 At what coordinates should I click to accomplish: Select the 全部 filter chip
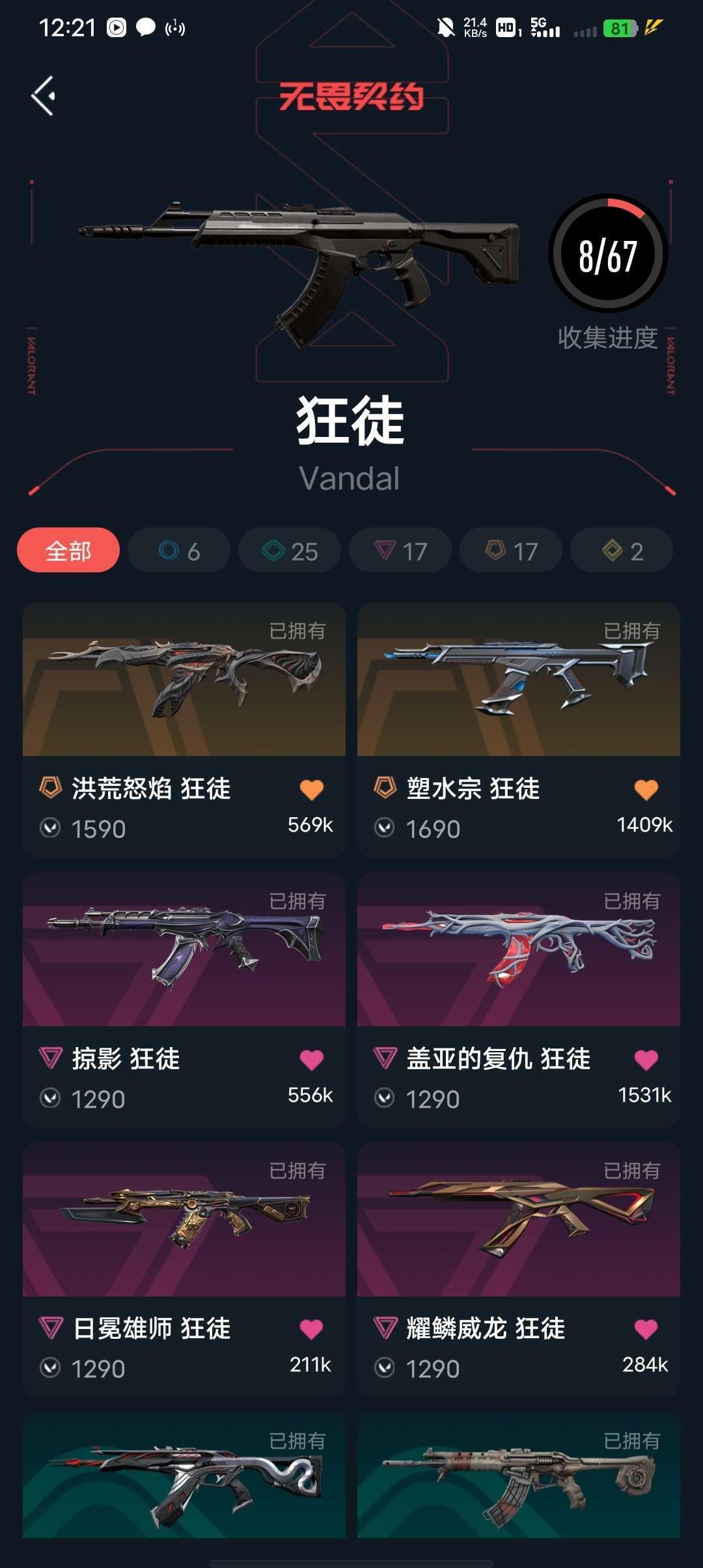(x=68, y=551)
